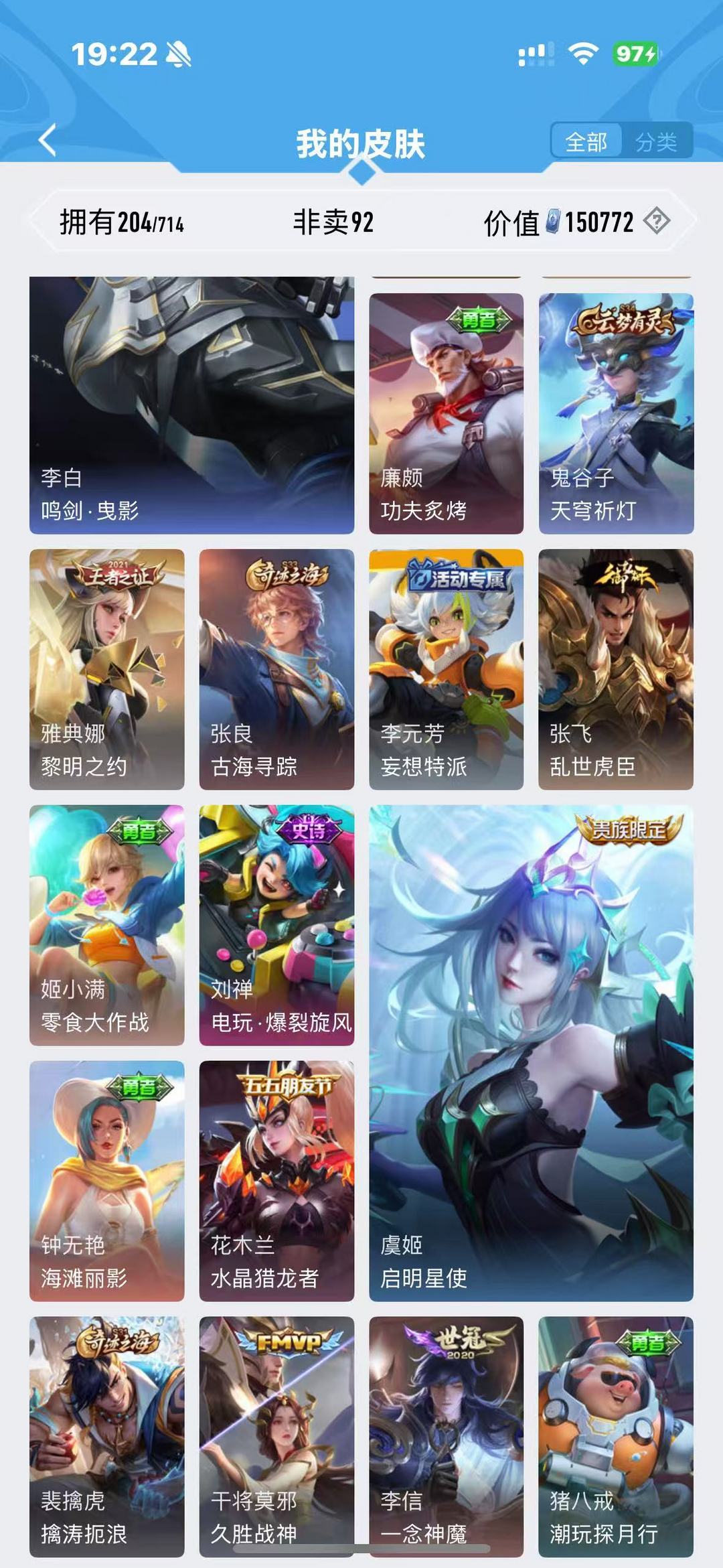The height and width of the screenshot is (1568, 723).
Task: View 钟无艳 海滩丽影 skin
Action: pos(107,1181)
